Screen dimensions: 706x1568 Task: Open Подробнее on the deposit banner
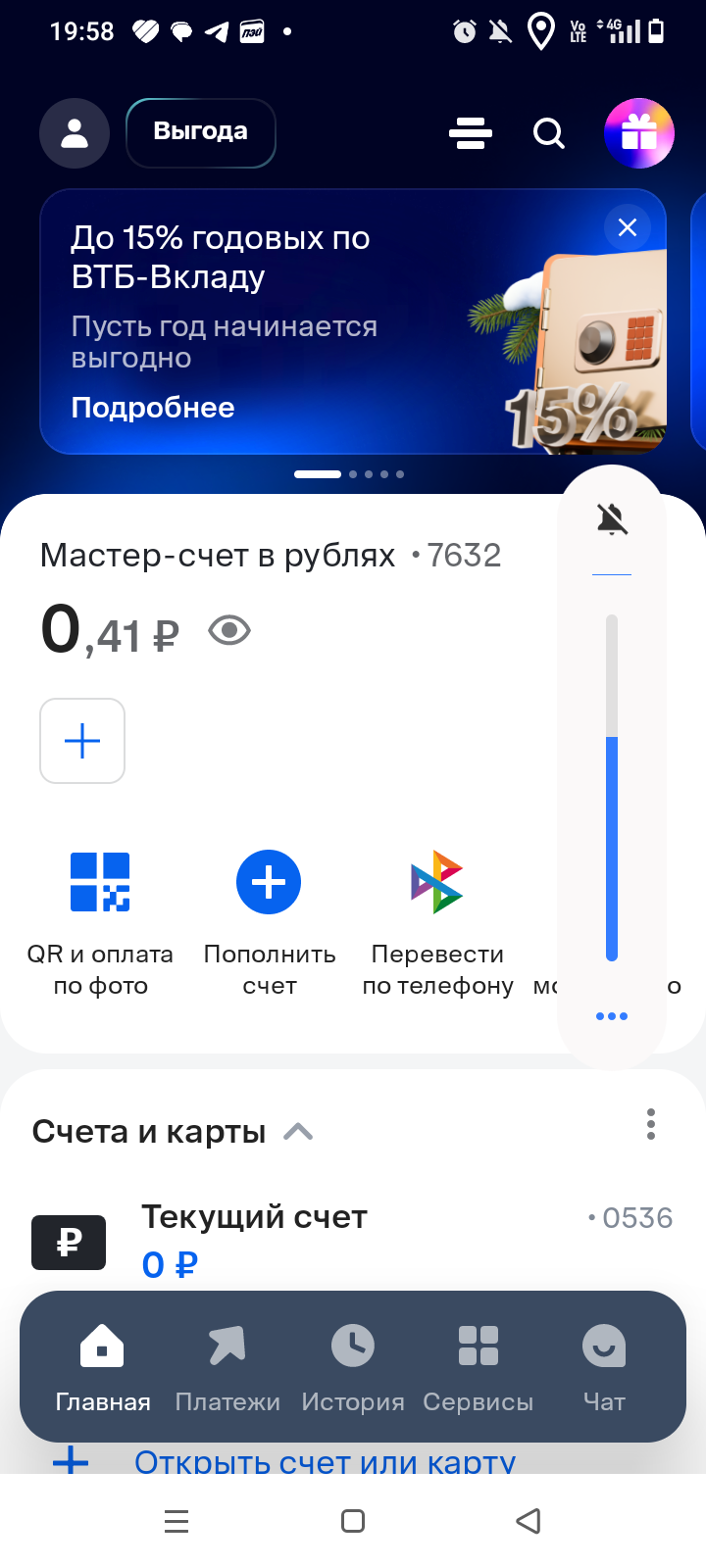pos(153,407)
